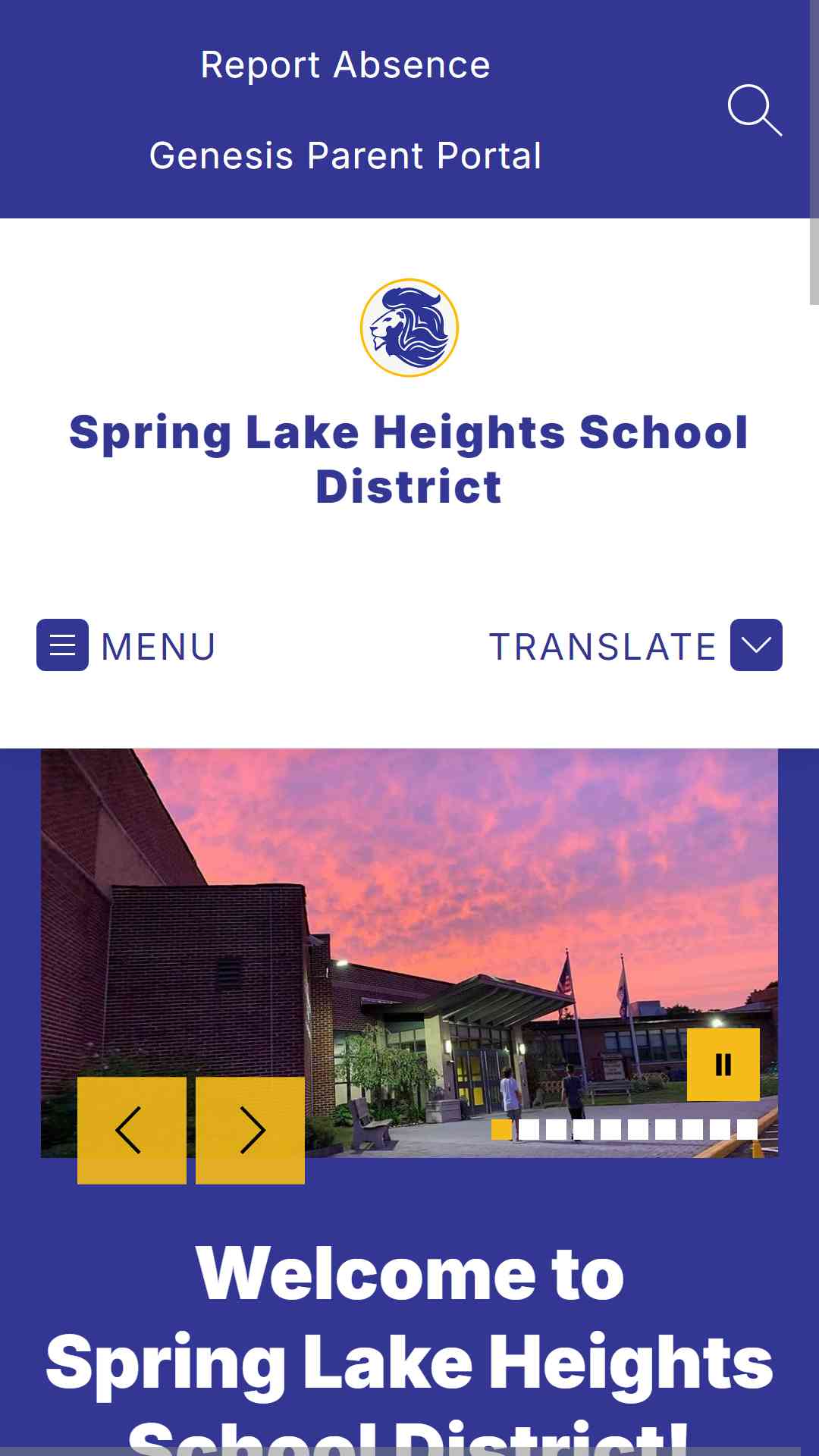Jump to the last slide indicator
819x1456 pixels.
747,1129
